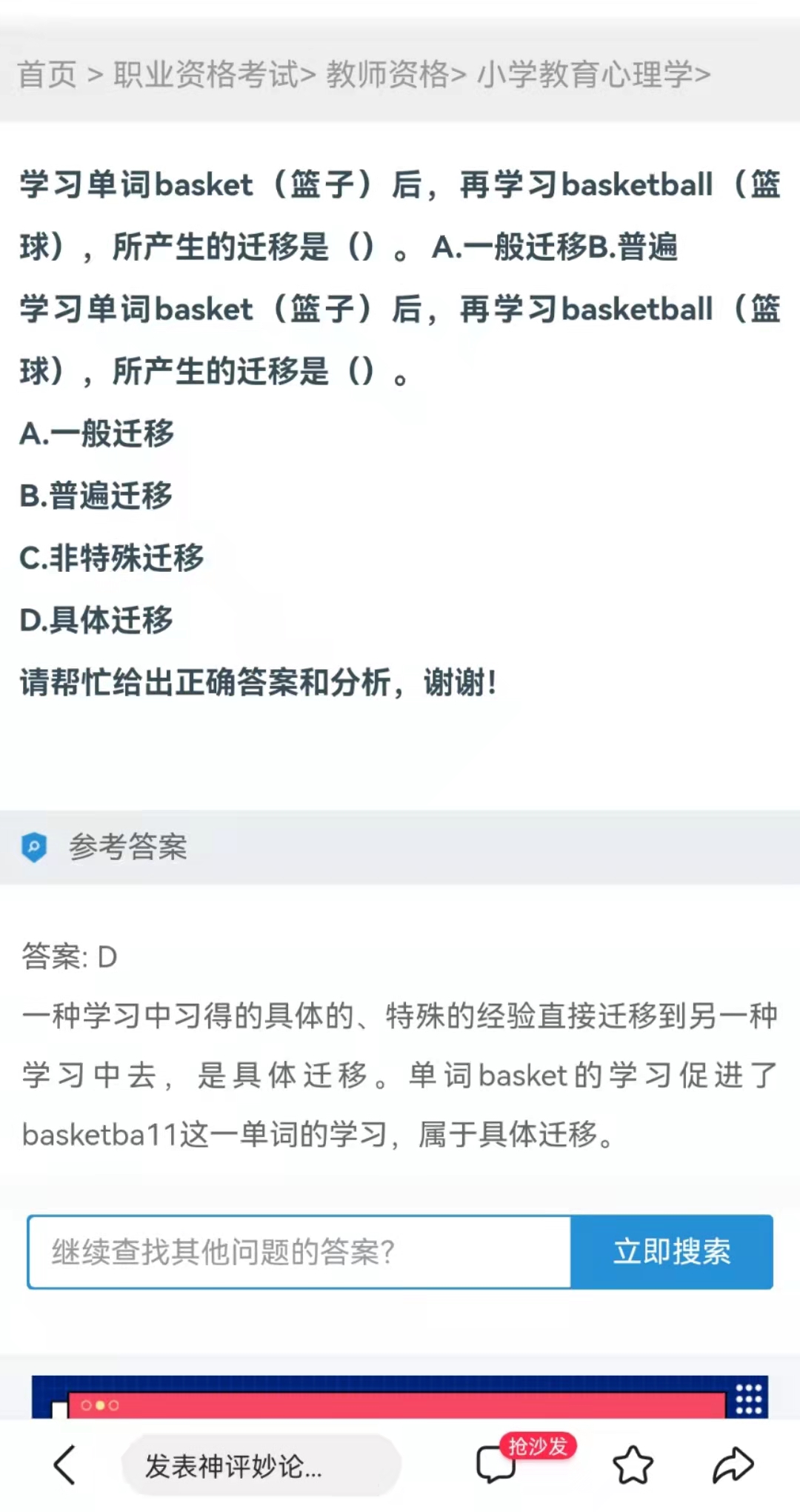Go to 首页 in the breadcrumb
The height and width of the screenshot is (1512, 800).
(x=47, y=74)
